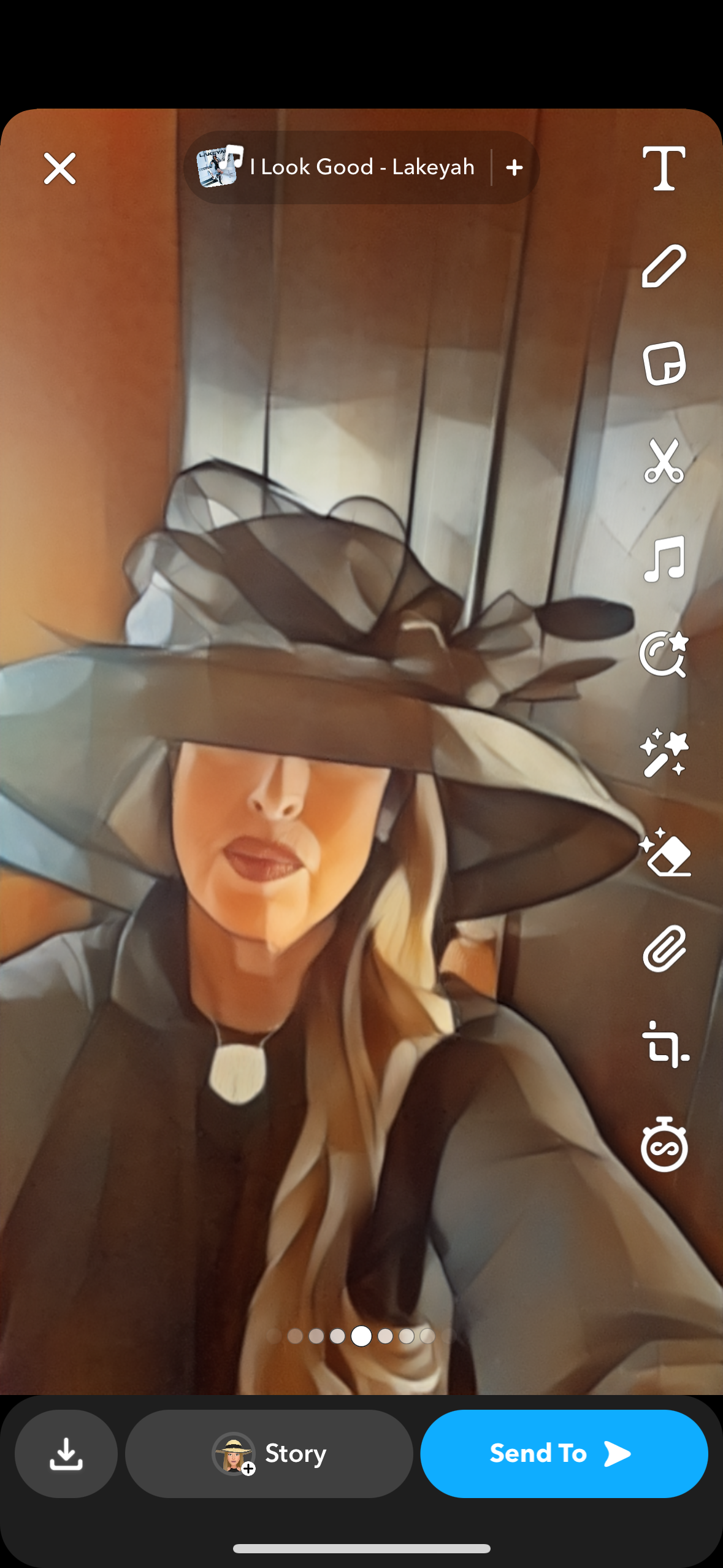Add text with the T tool

coord(664,169)
